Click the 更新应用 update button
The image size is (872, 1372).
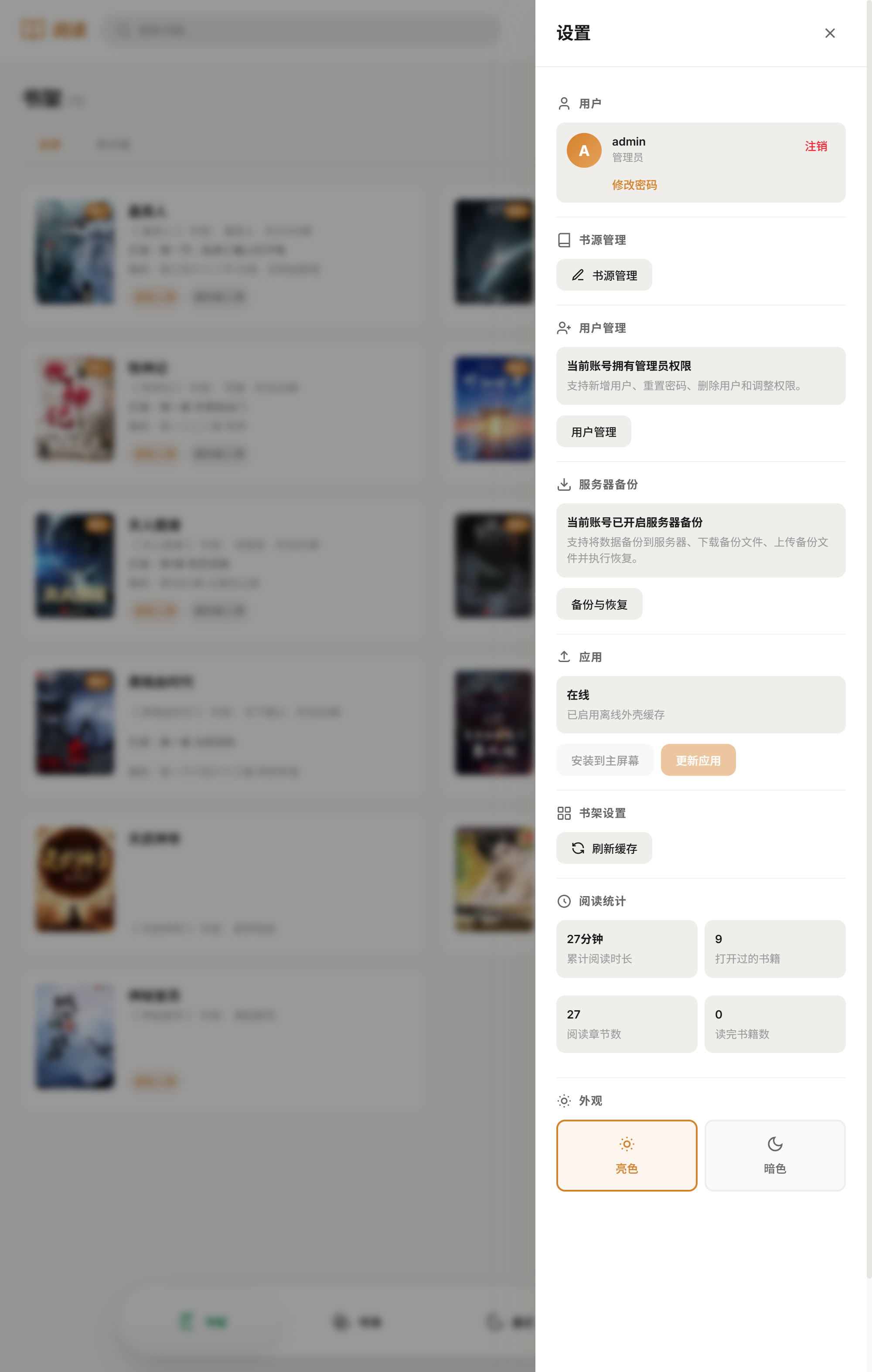(x=698, y=760)
